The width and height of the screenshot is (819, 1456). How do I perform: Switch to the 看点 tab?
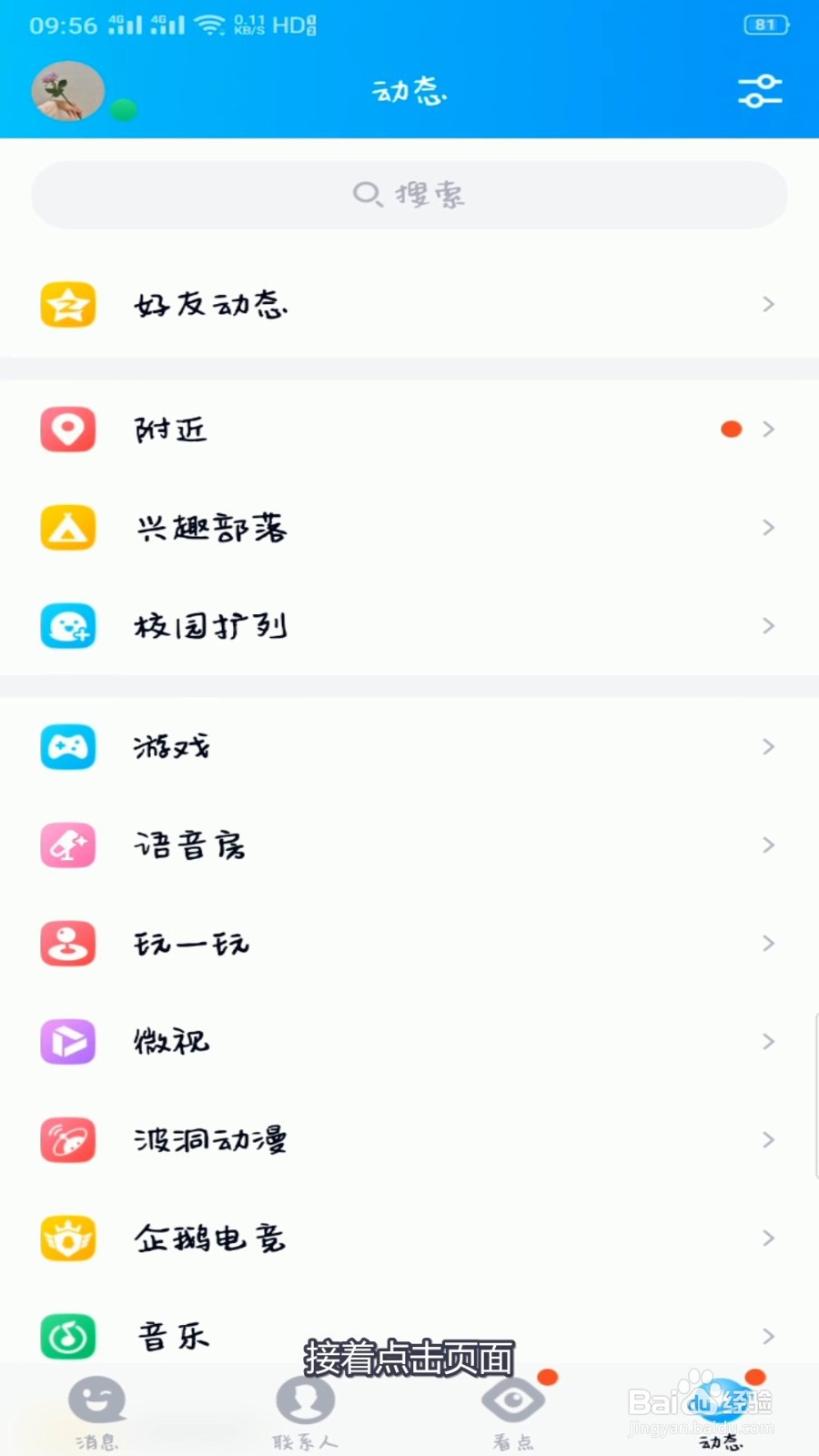click(513, 1410)
